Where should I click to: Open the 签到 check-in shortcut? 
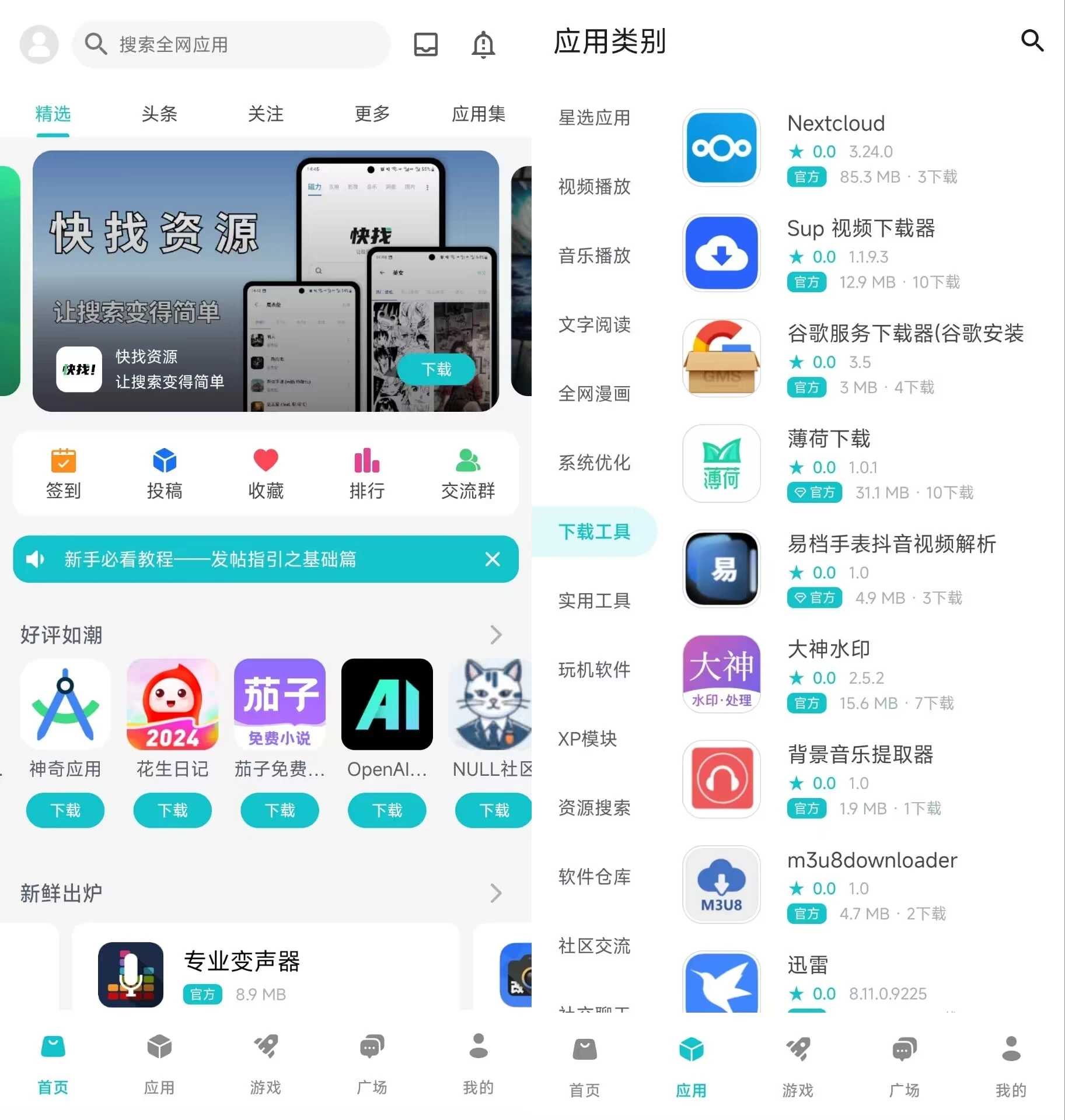[x=63, y=474]
